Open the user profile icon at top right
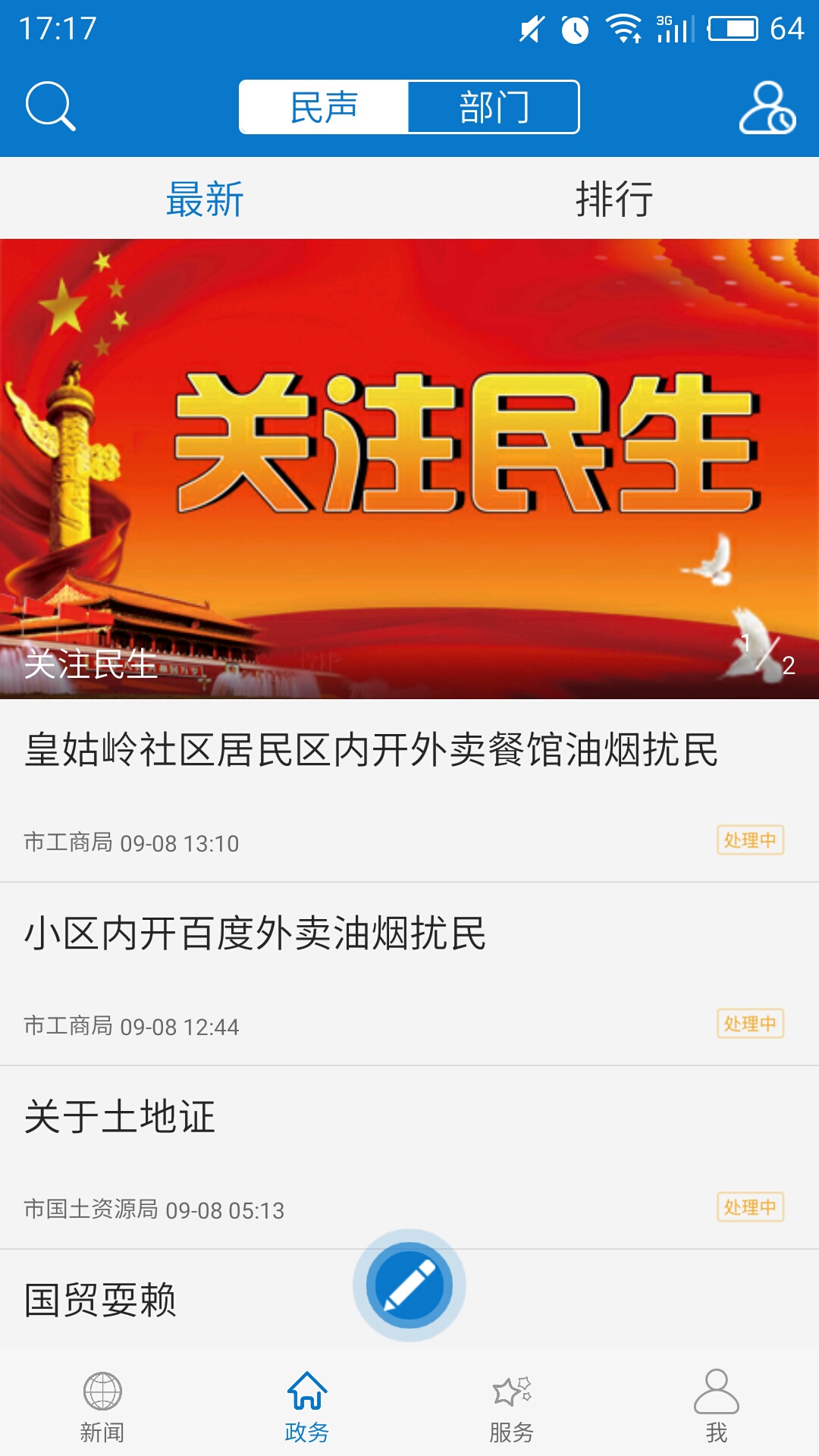This screenshot has height=1456, width=819. click(766, 108)
